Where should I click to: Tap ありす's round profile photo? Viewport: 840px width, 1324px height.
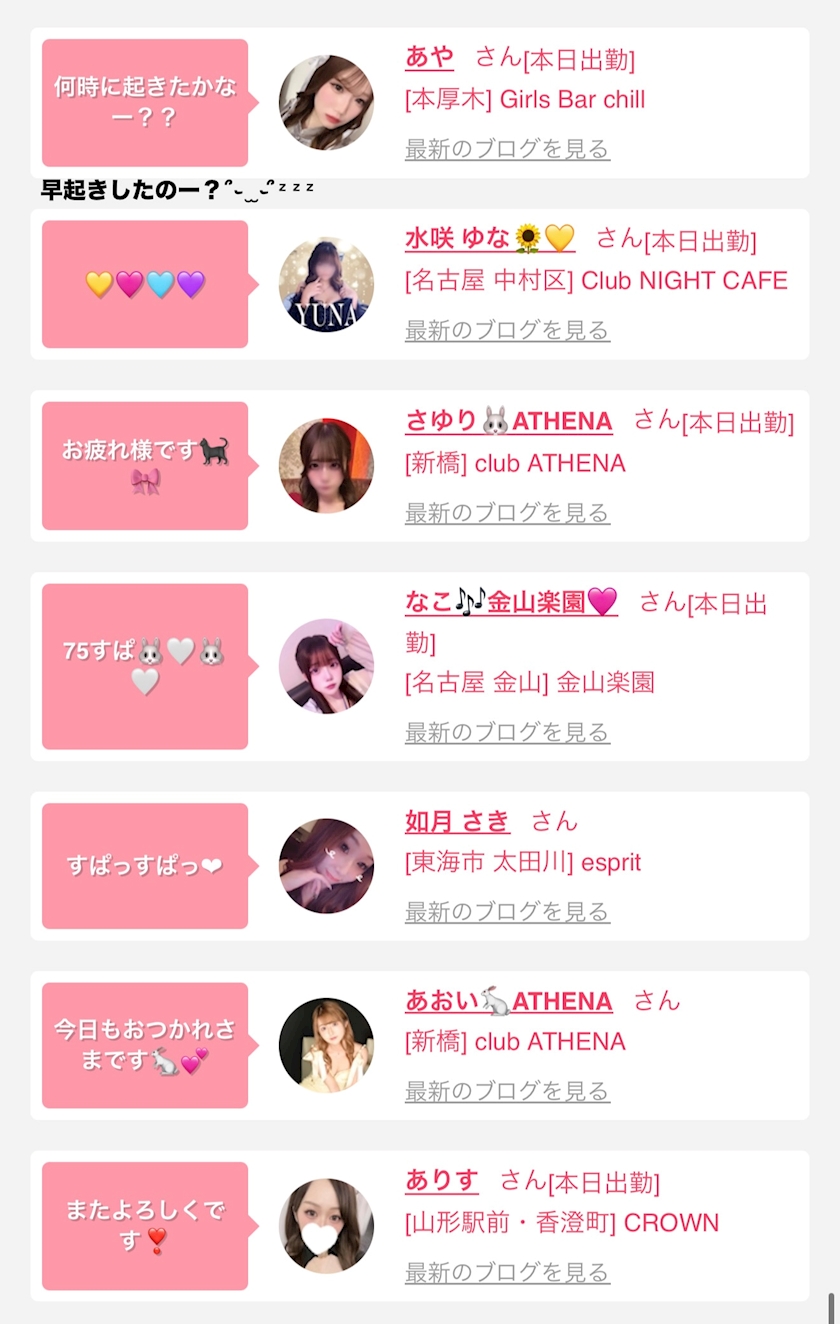pyautogui.click(x=326, y=1226)
